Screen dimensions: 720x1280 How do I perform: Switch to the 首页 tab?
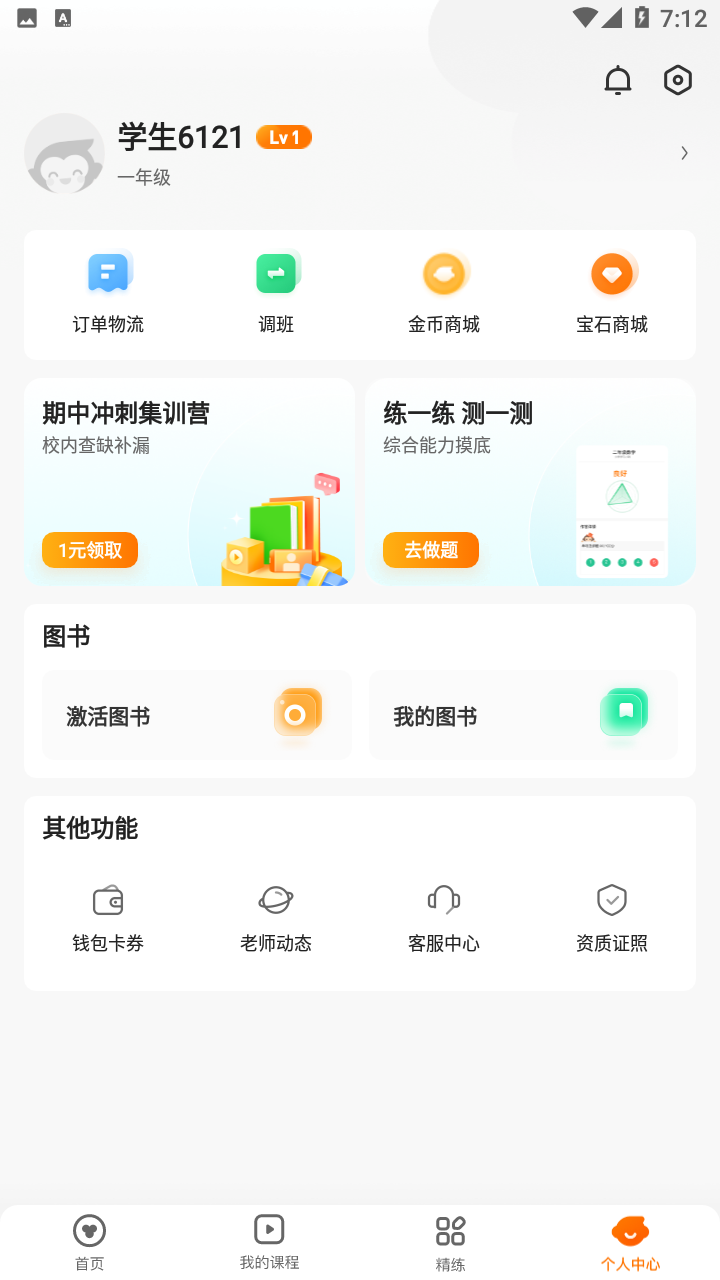[x=90, y=1242]
